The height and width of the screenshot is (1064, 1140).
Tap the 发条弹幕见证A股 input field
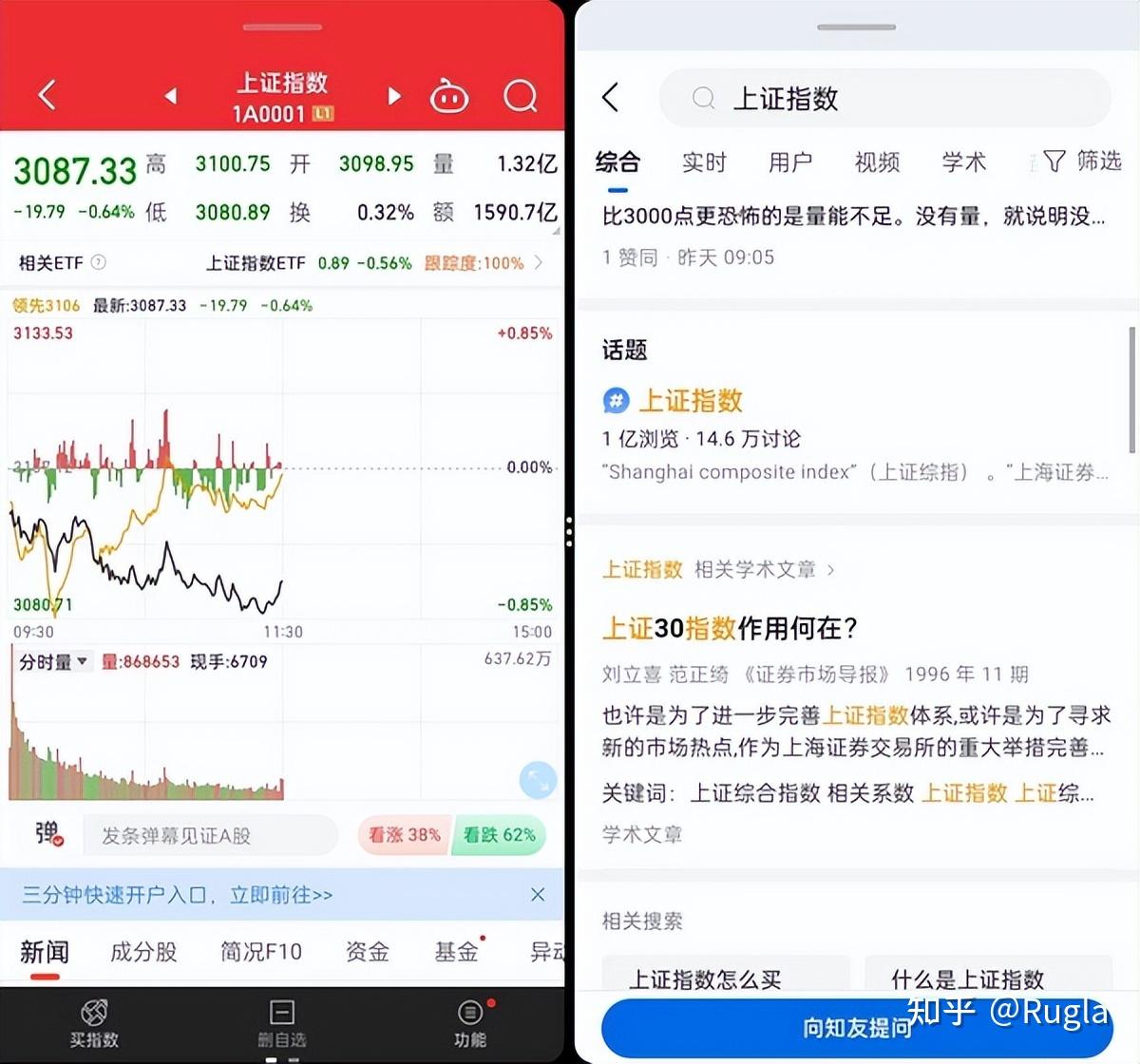pos(209,836)
